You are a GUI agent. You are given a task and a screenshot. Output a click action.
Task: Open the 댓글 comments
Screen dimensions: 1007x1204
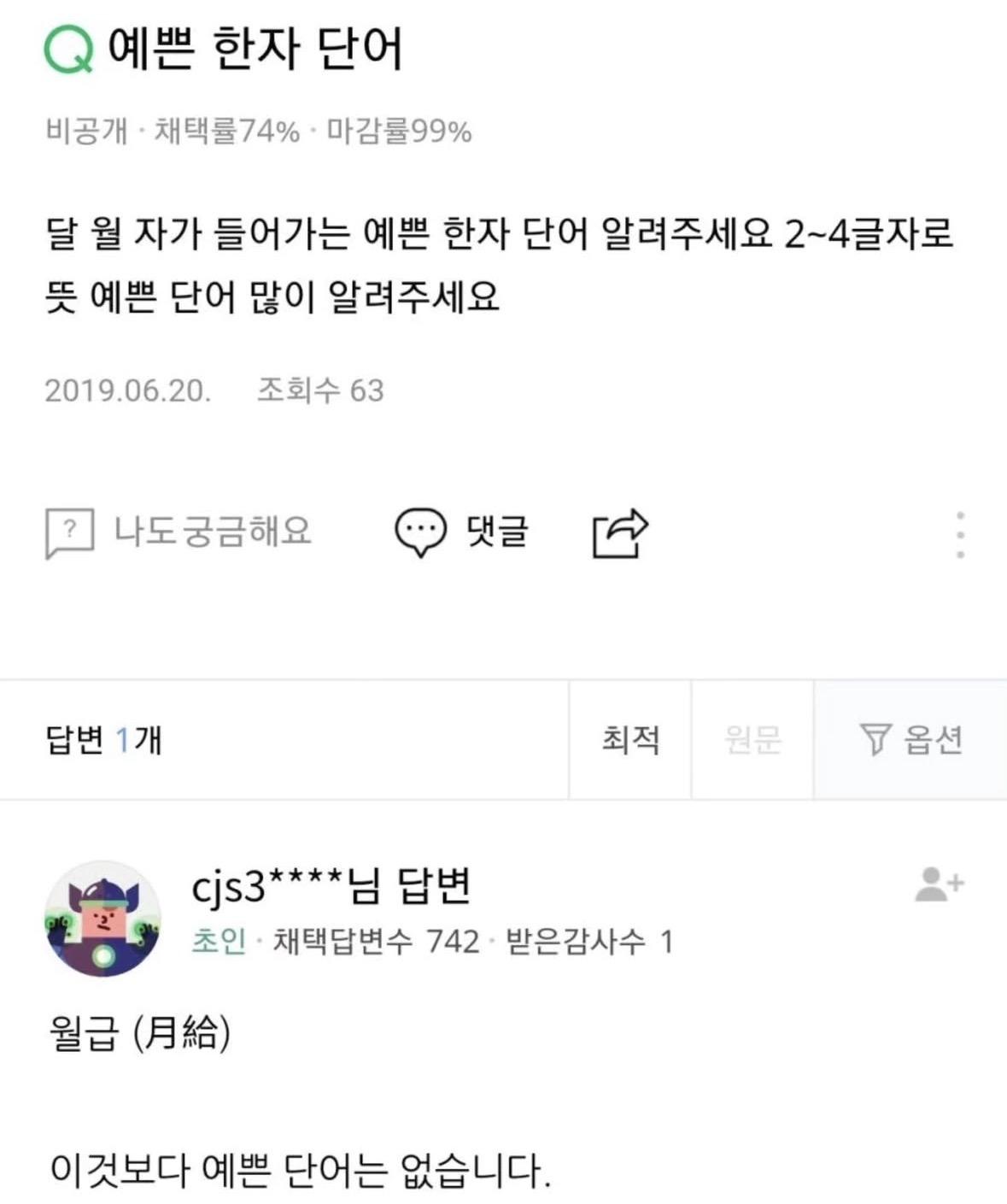462,532
